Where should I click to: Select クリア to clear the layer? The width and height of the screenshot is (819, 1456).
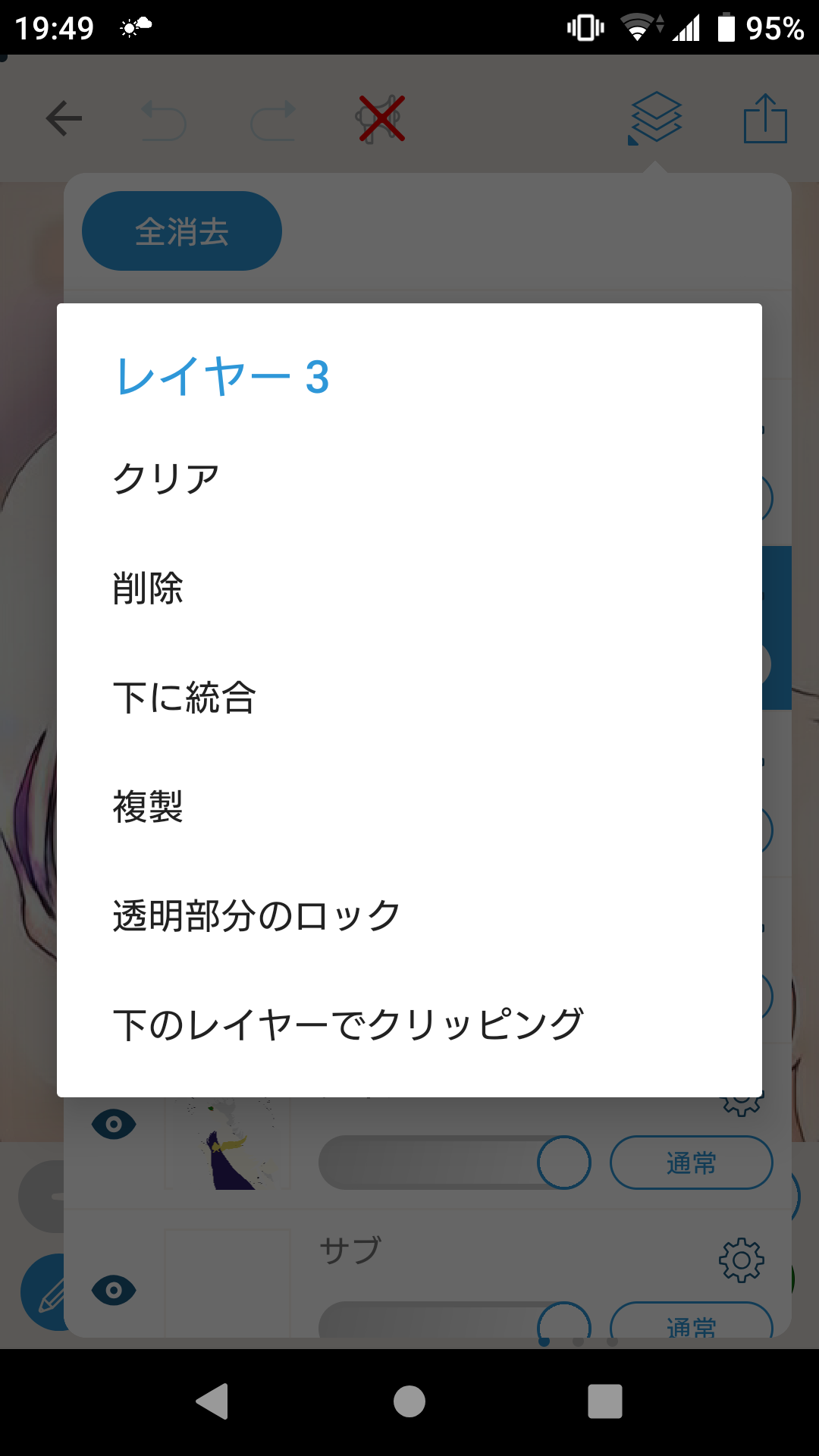(x=167, y=479)
